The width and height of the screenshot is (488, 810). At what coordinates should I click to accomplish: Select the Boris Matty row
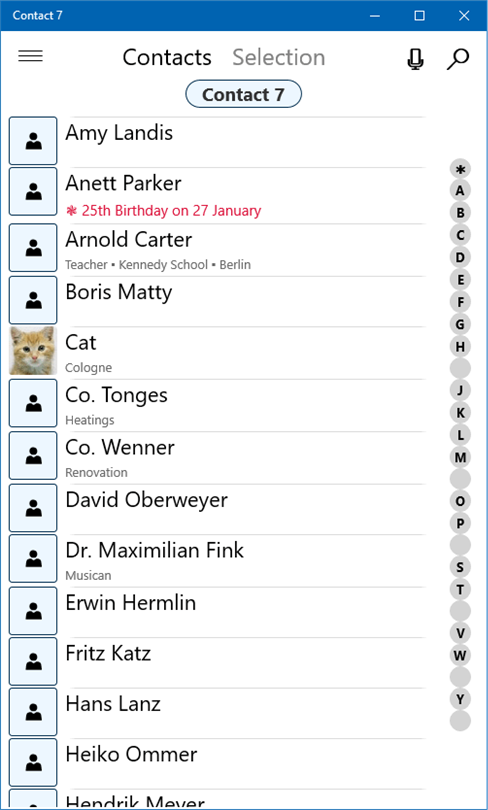[217, 301]
